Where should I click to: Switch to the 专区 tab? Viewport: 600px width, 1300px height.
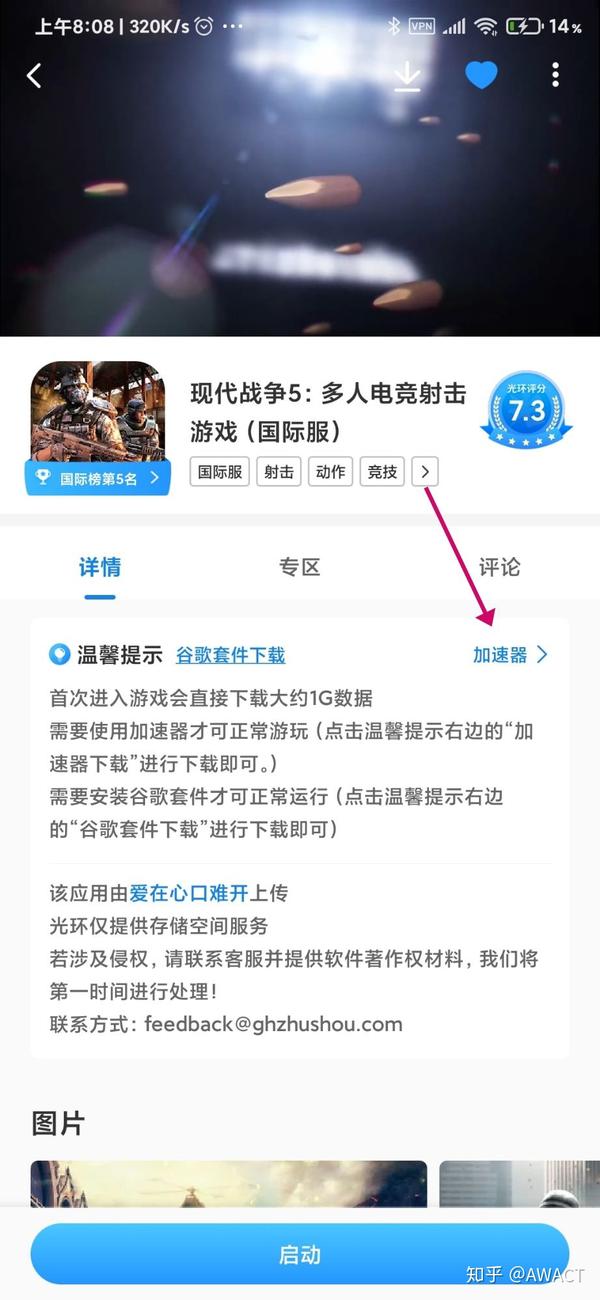coord(299,568)
